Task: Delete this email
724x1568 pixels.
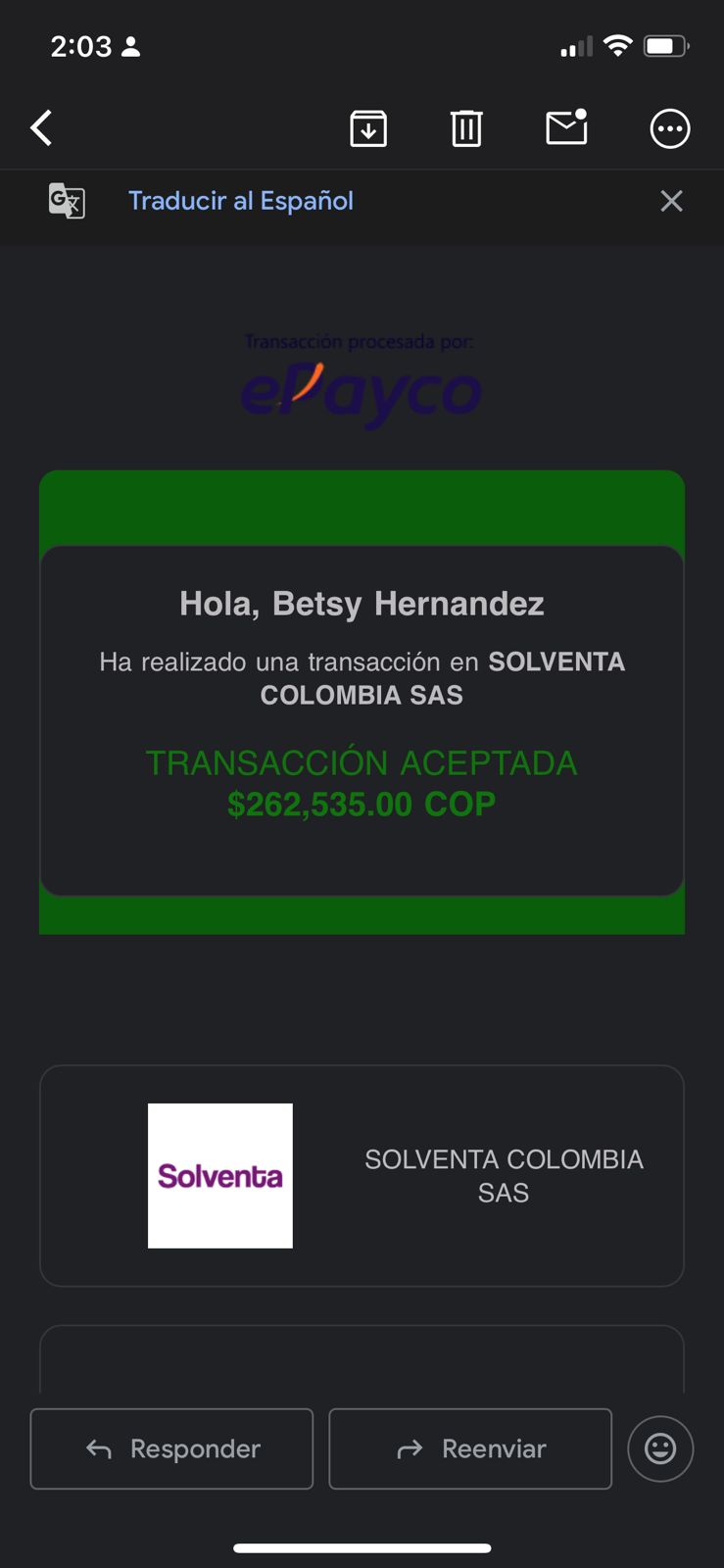Action: pyautogui.click(x=466, y=128)
